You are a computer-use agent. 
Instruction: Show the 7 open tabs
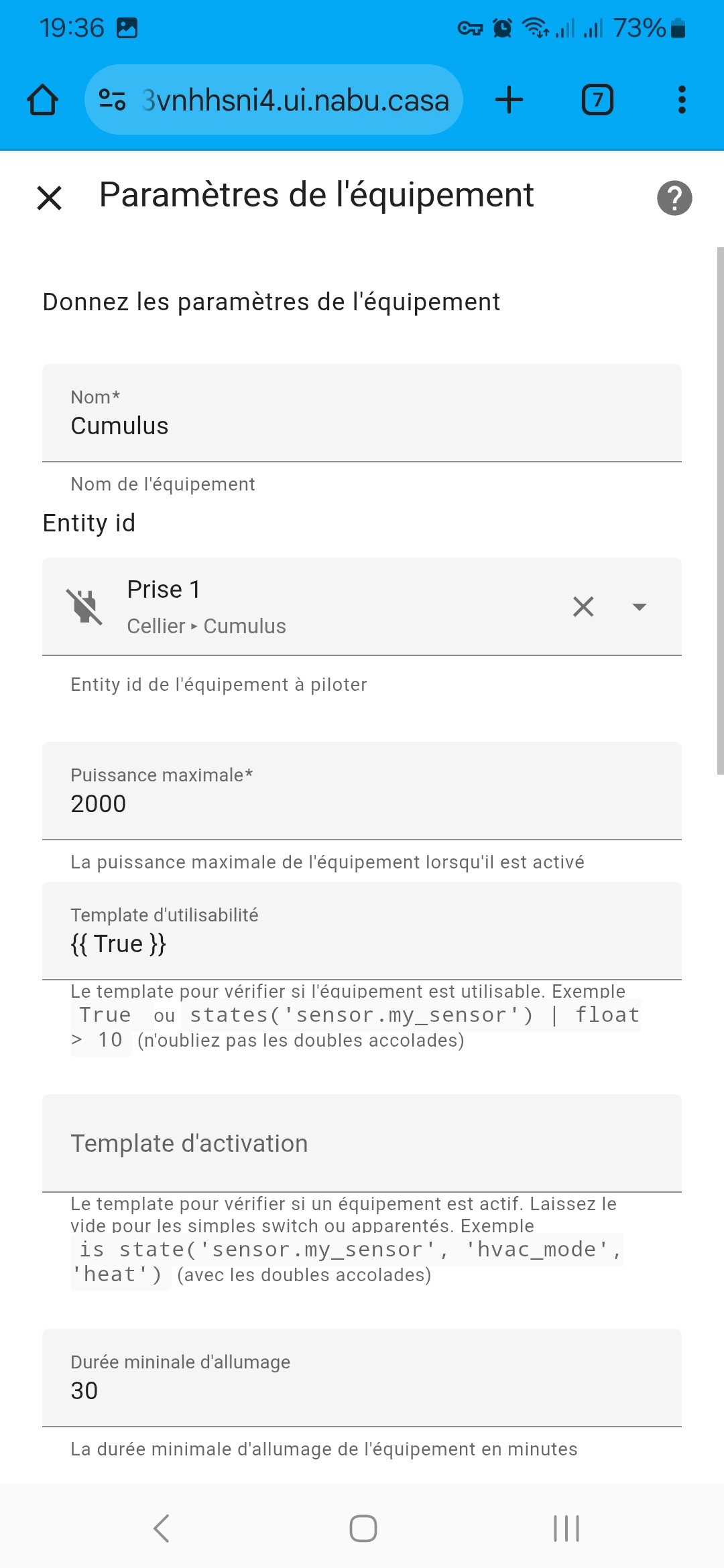[x=597, y=100]
